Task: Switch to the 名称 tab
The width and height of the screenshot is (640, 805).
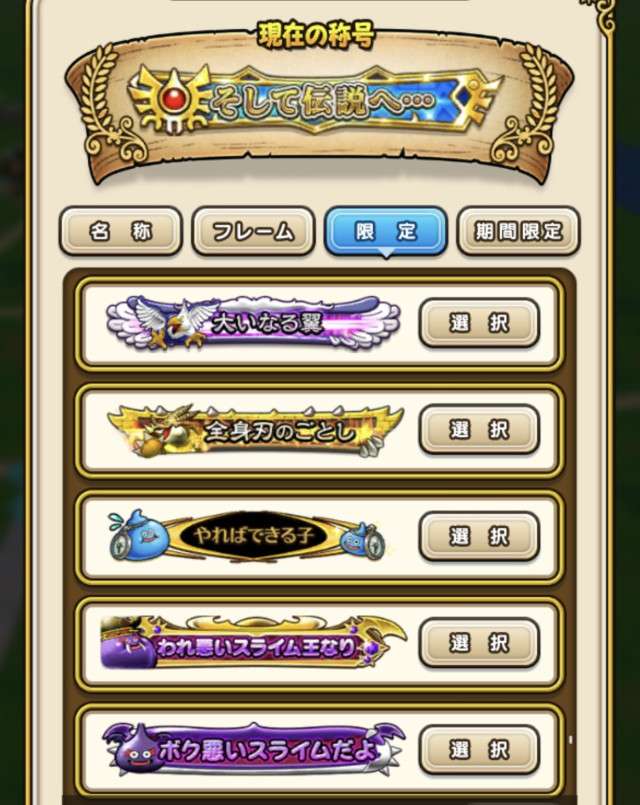Action: 120,232
